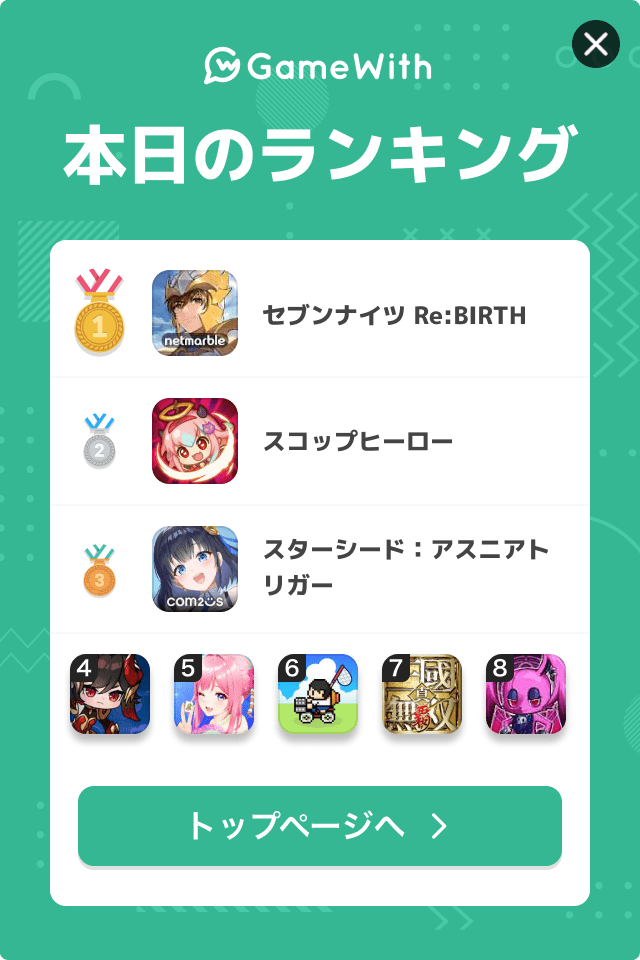Open スターシード：アスニアトリガー ranked third

[x=405, y=567]
